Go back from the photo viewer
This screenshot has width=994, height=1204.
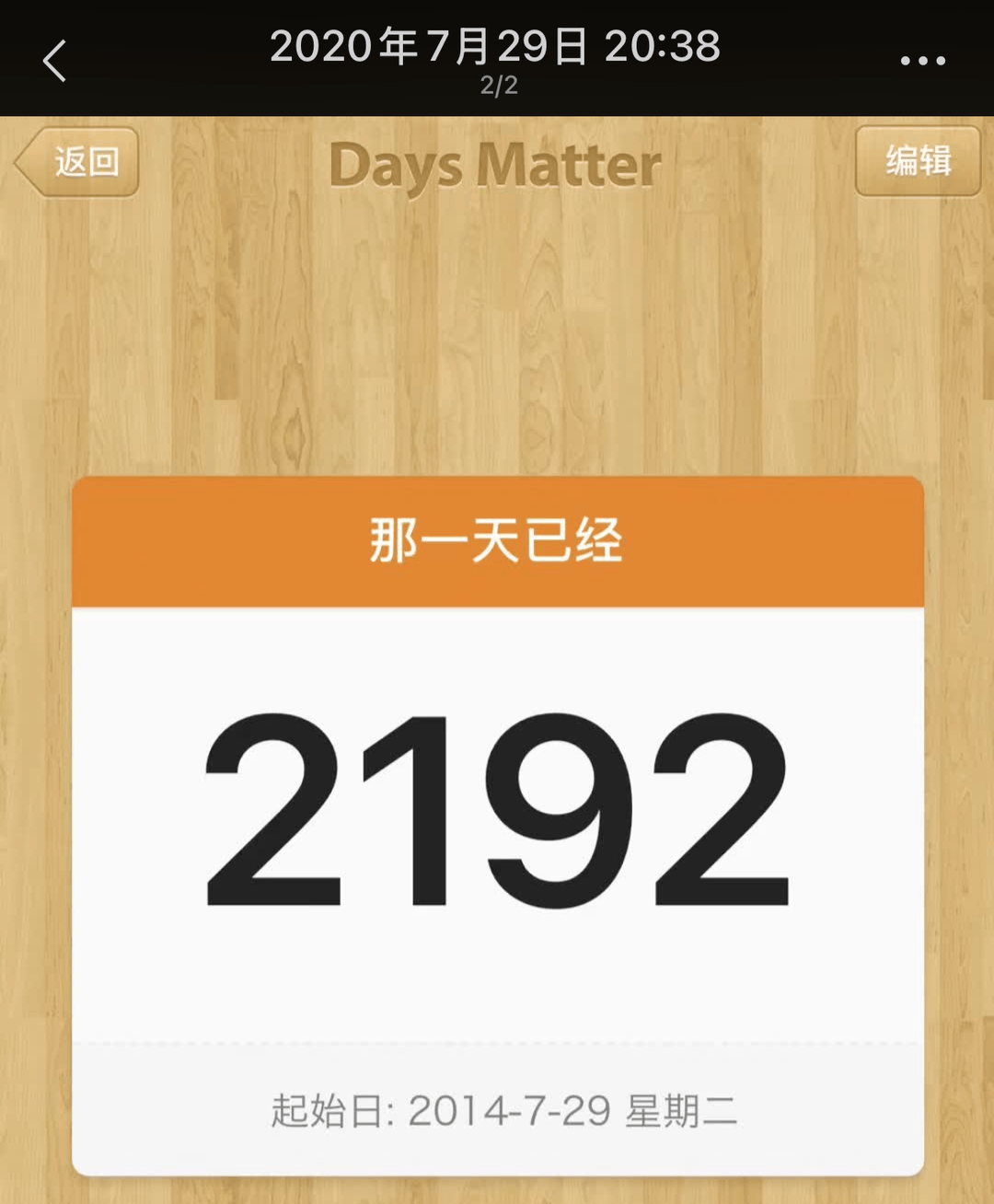(55, 61)
